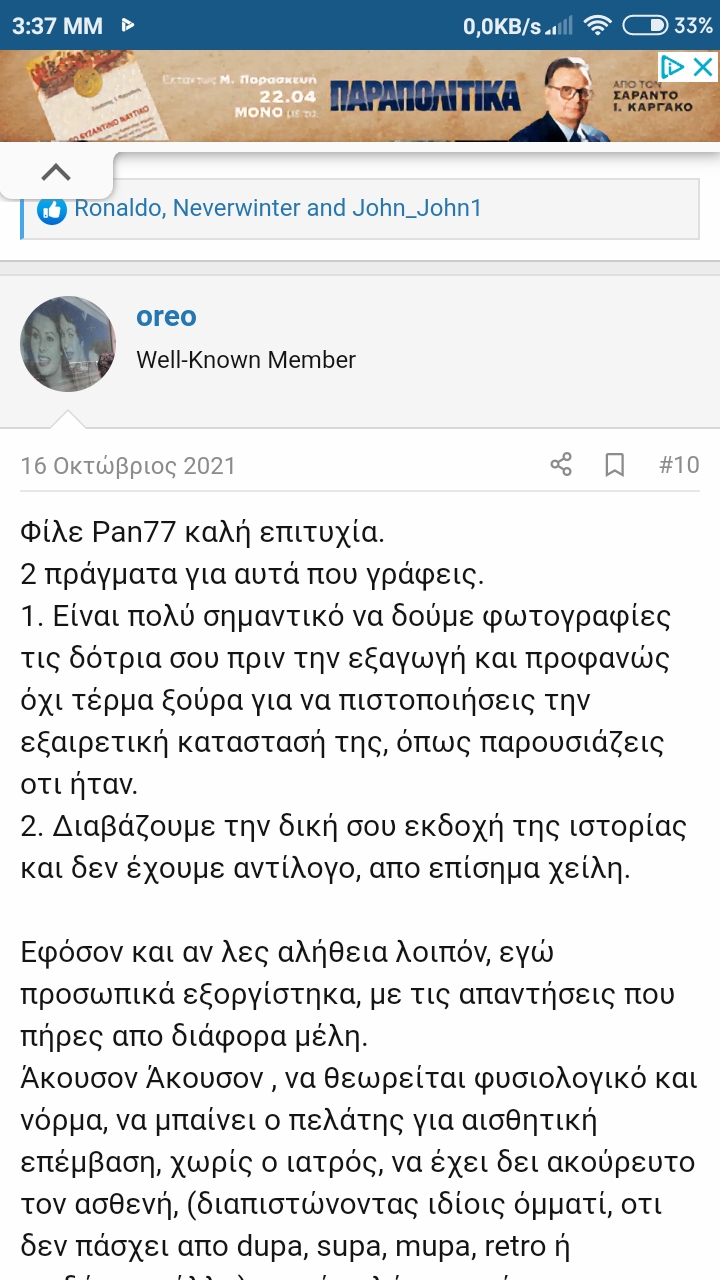See who liked: Ronaldo, Neverwinter and John_John1
The image size is (720, 1280).
(x=278, y=208)
